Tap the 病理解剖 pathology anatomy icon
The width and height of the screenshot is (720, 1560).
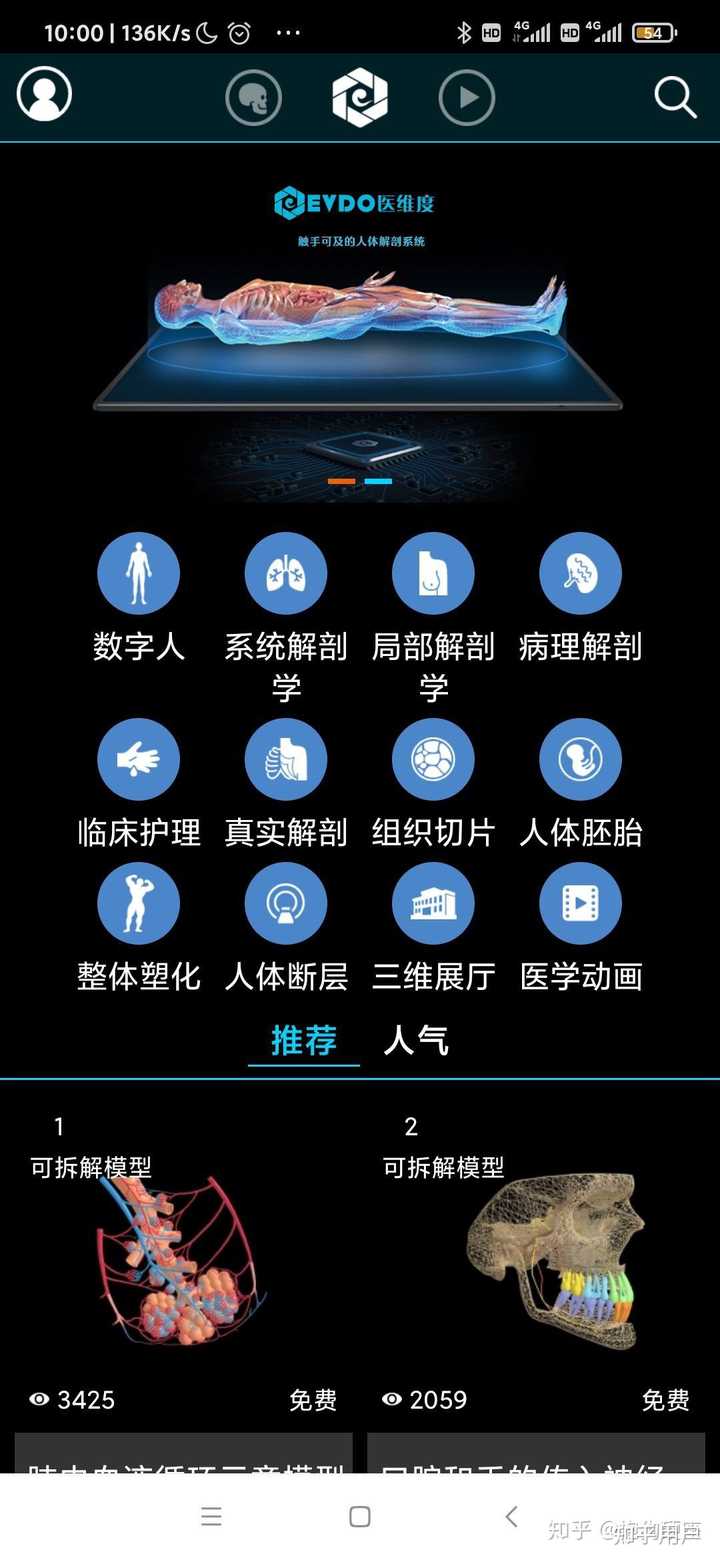click(581, 573)
